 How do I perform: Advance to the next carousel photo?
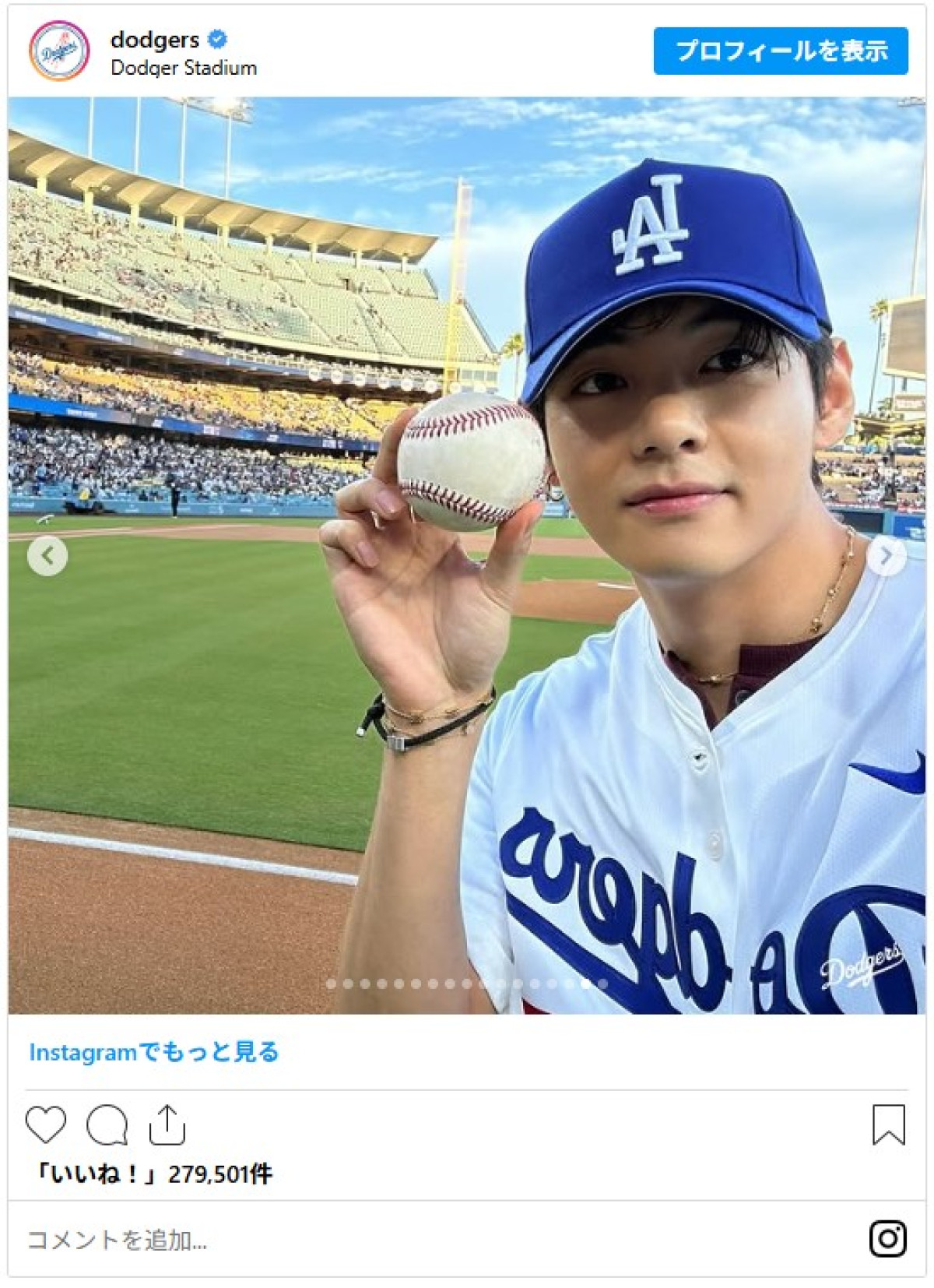[886, 556]
